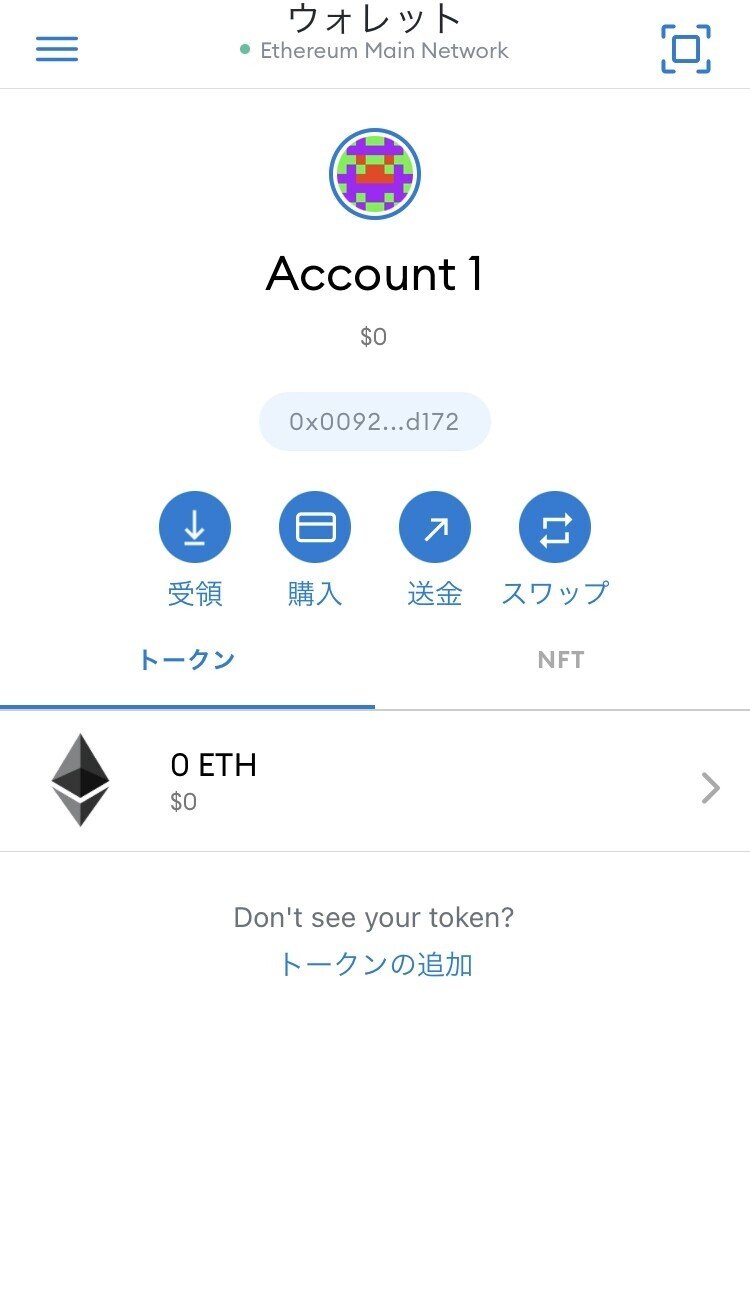Tap the Account 1 avatar image
The width and height of the screenshot is (750, 1294).
[x=374, y=173]
